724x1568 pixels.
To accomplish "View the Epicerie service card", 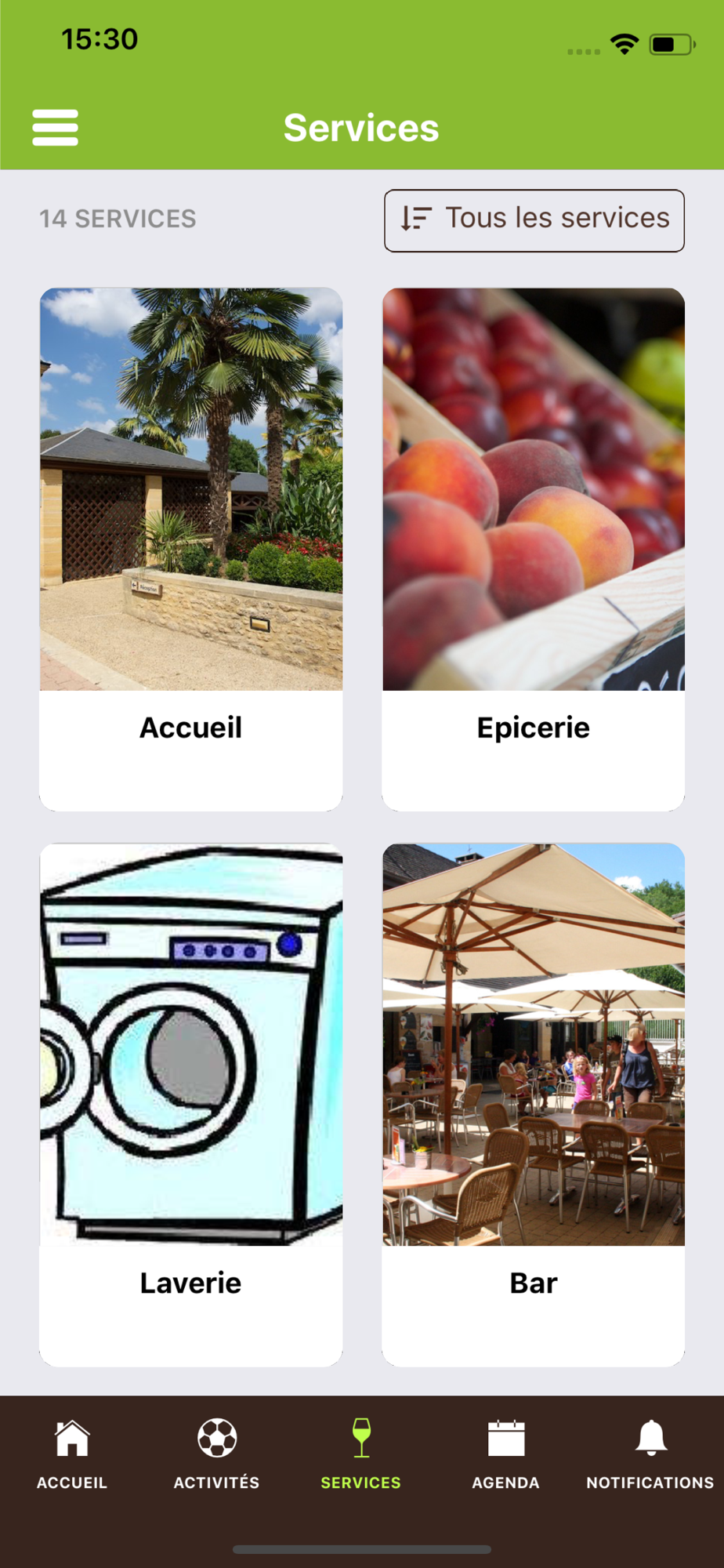I will pos(533,549).
